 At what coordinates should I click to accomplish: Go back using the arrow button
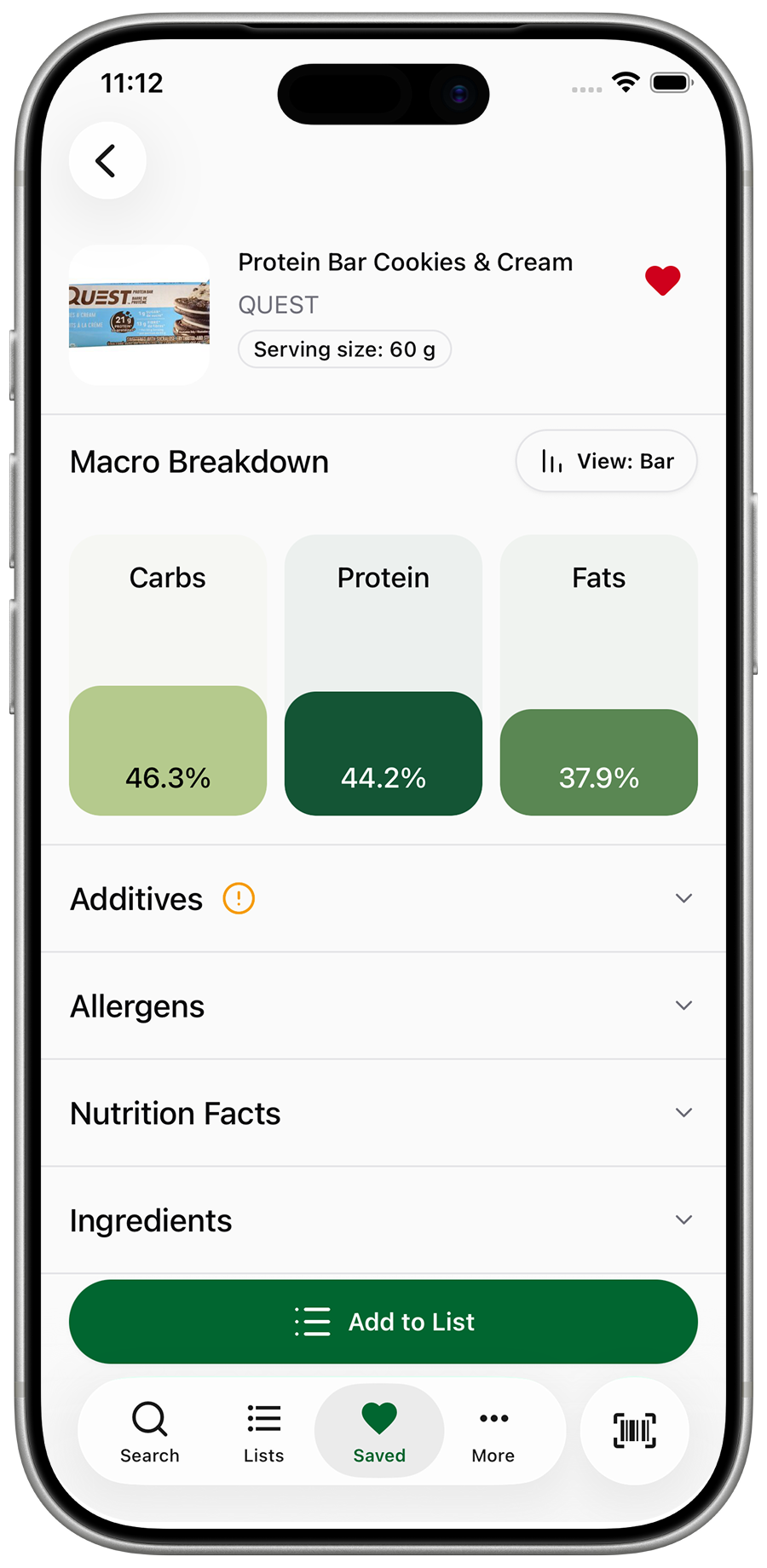tap(107, 161)
